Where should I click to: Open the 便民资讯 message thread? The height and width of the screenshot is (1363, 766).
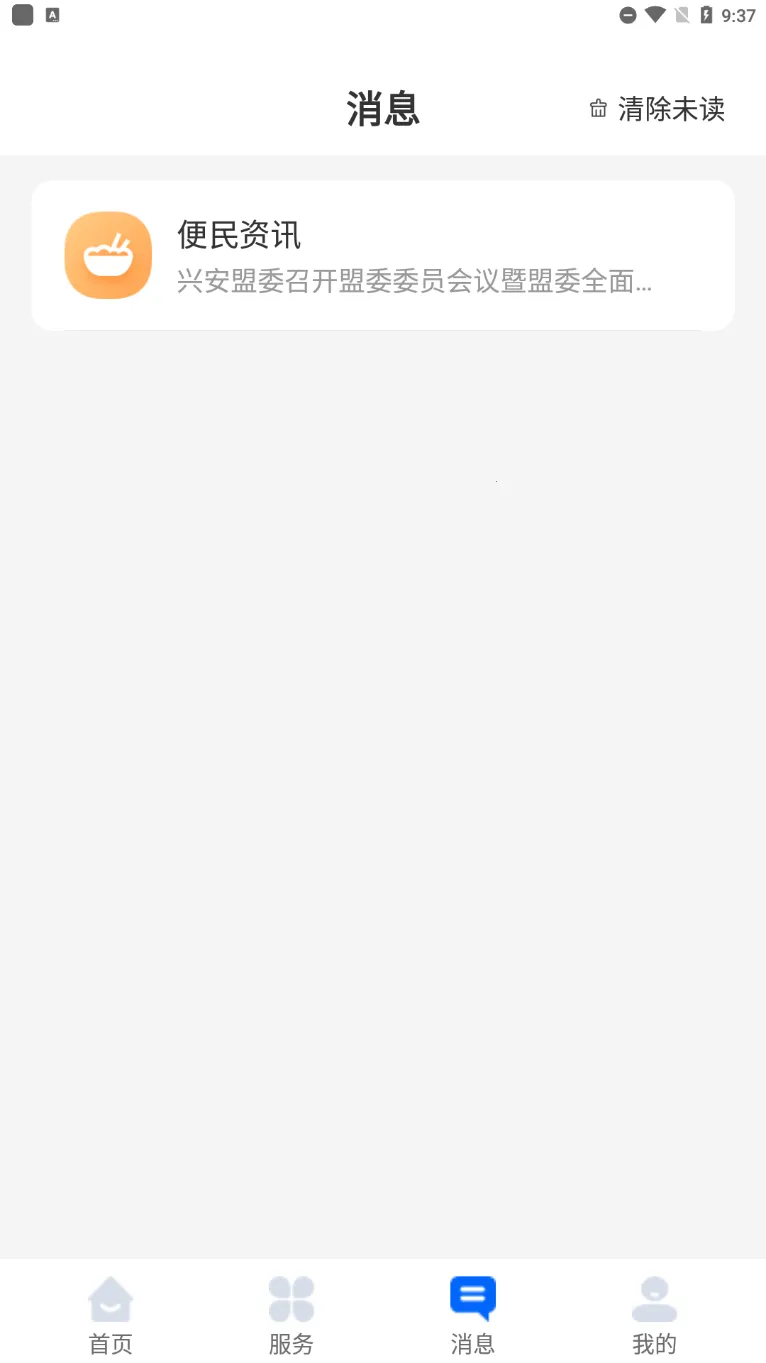383,256
